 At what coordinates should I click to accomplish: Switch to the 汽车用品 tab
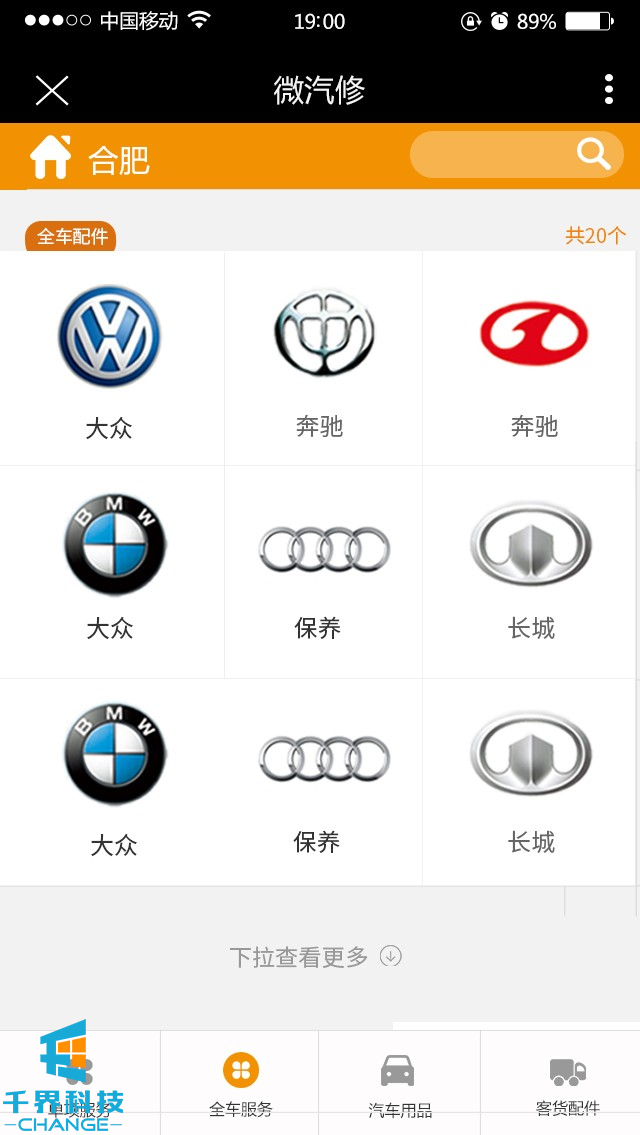click(x=399, y=1084)
